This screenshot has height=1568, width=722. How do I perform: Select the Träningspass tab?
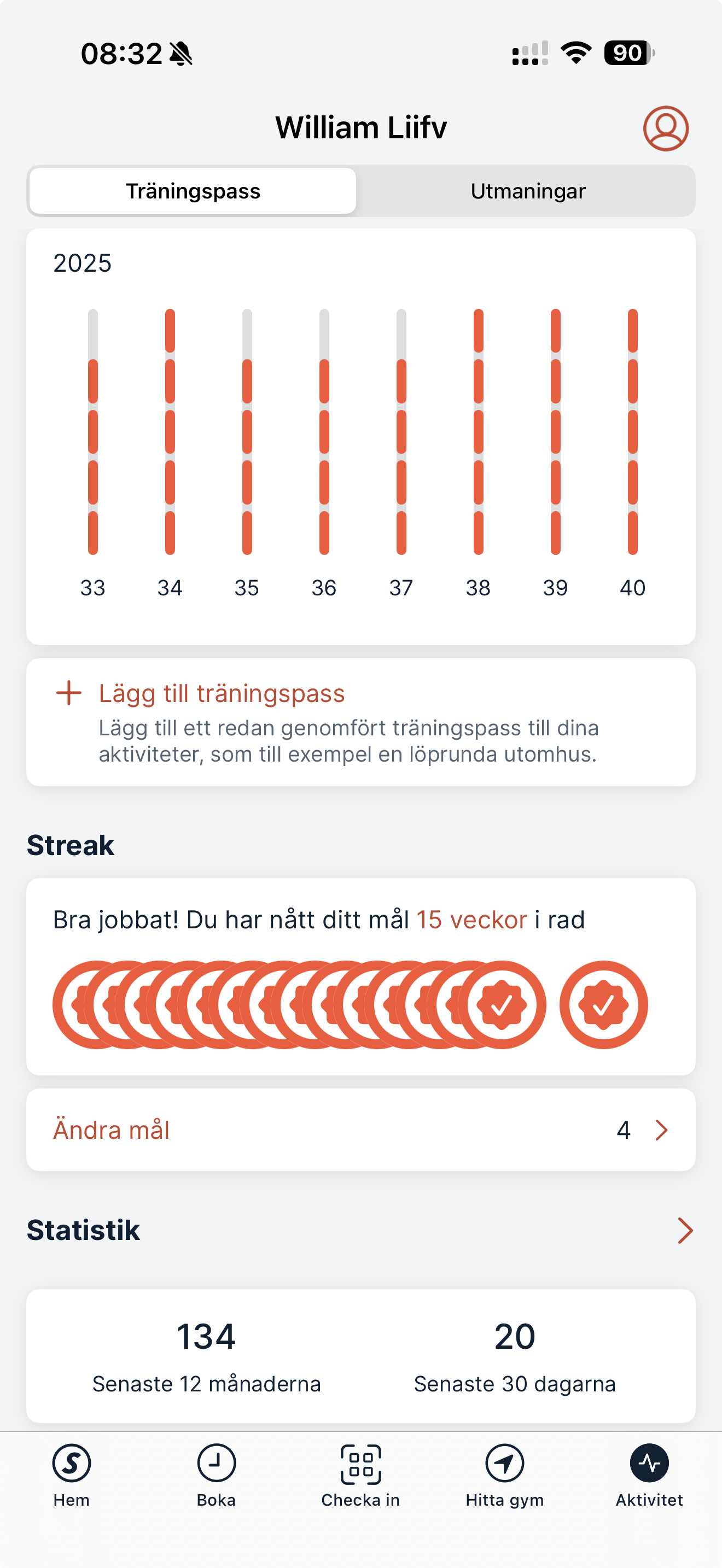[x=193, y=191]
